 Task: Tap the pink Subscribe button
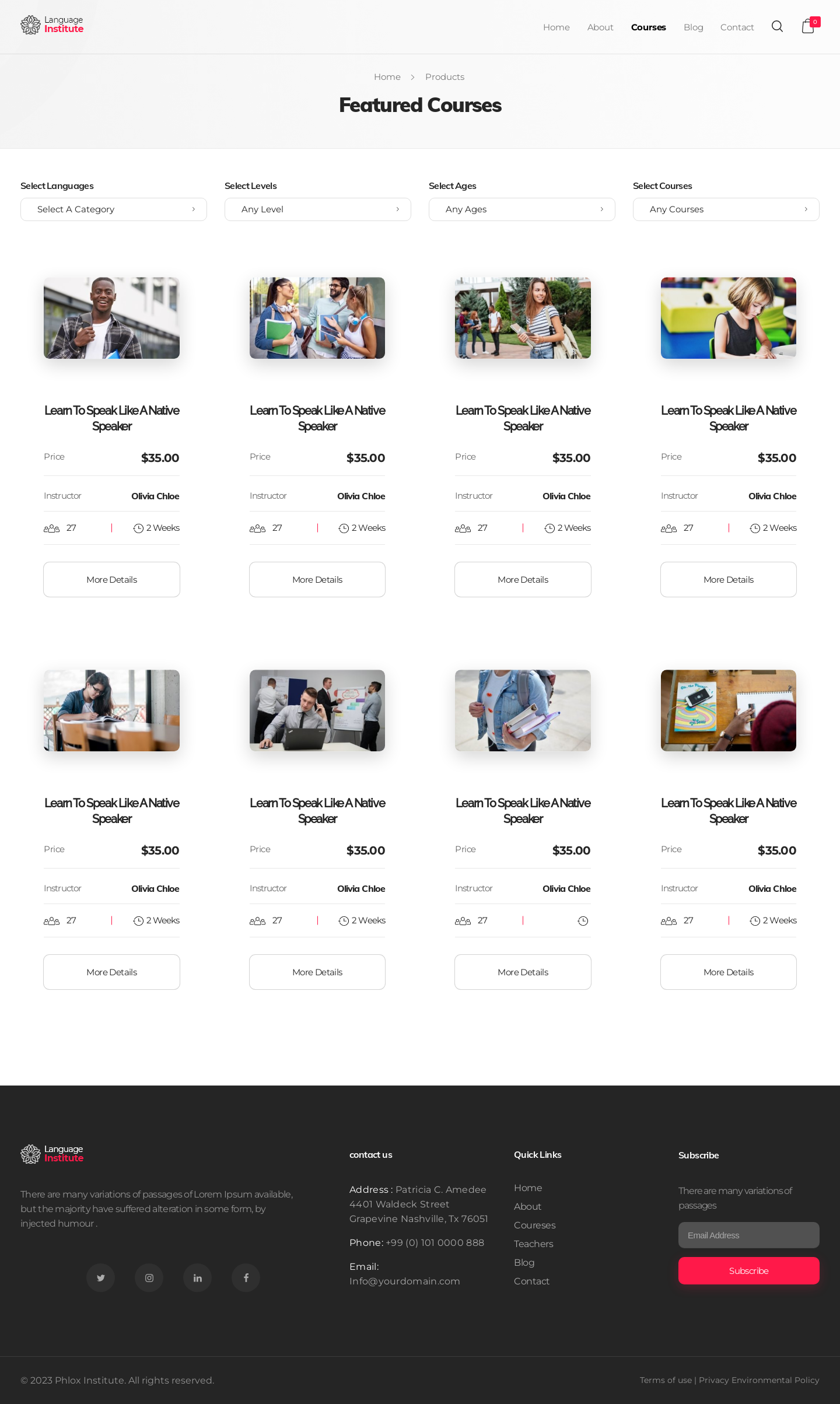tap(748, 1271)
